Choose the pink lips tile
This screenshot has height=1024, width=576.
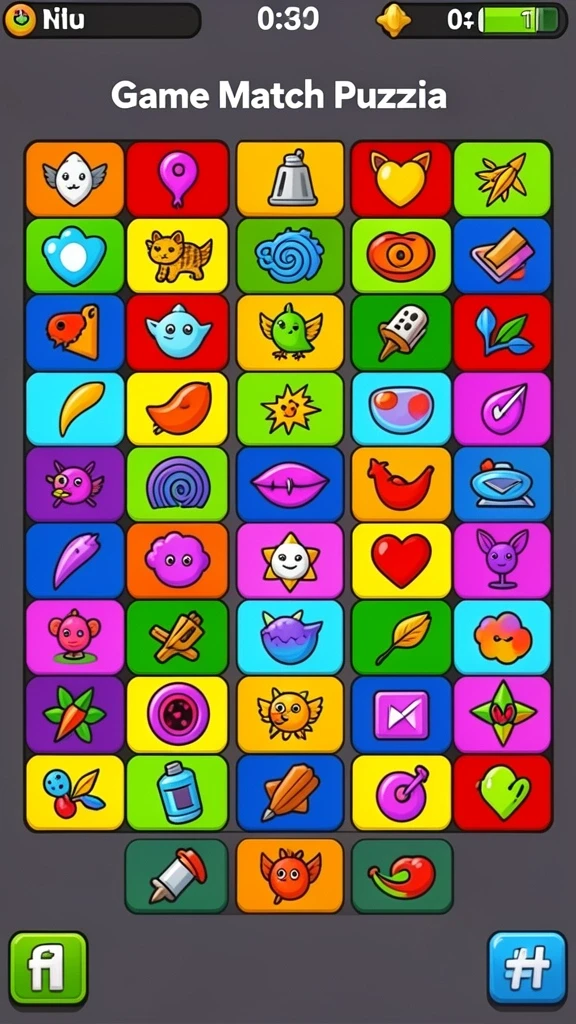pos(290,485)
